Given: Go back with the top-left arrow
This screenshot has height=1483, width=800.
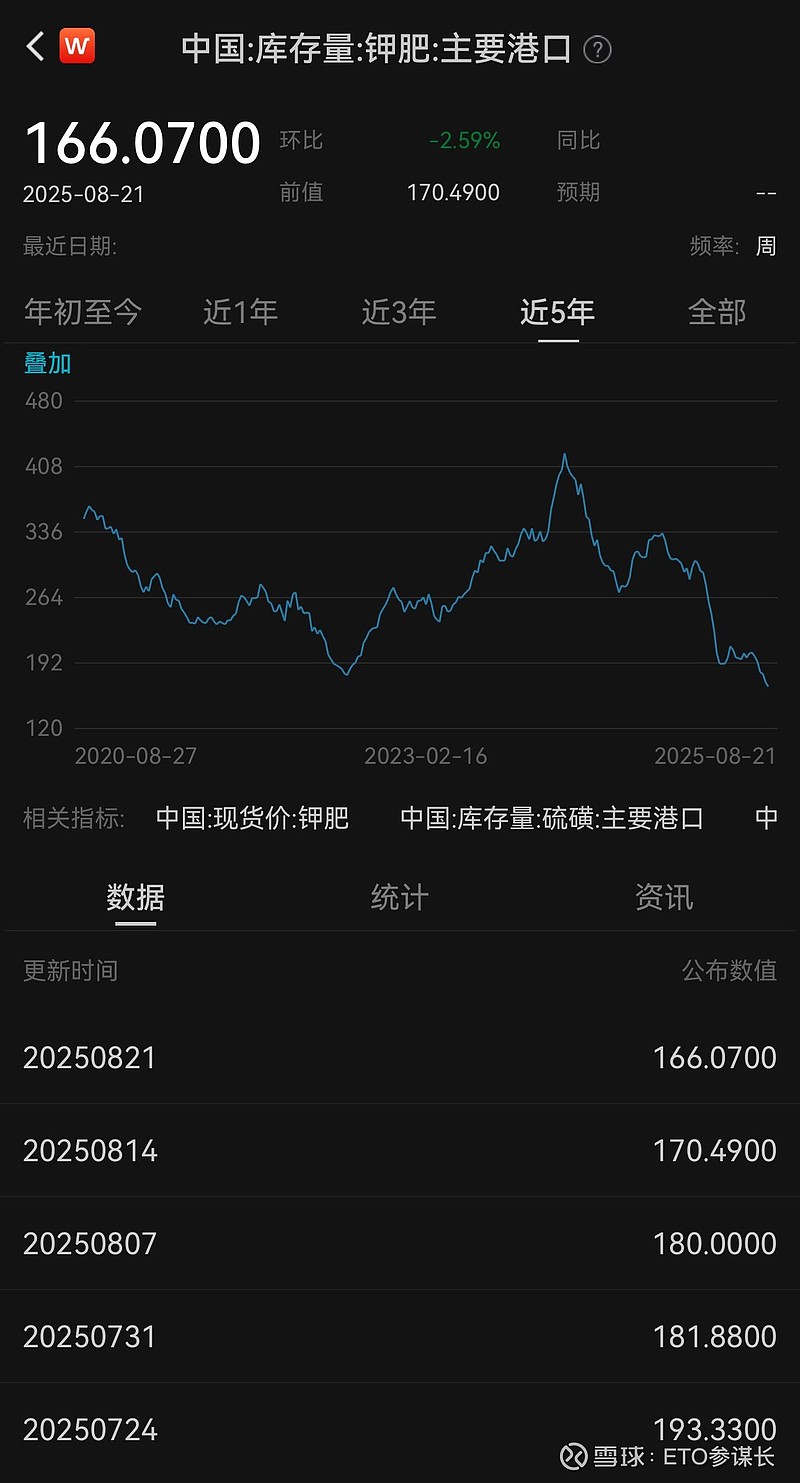Looking at the screenshot, I should click(x=36, y=47).
